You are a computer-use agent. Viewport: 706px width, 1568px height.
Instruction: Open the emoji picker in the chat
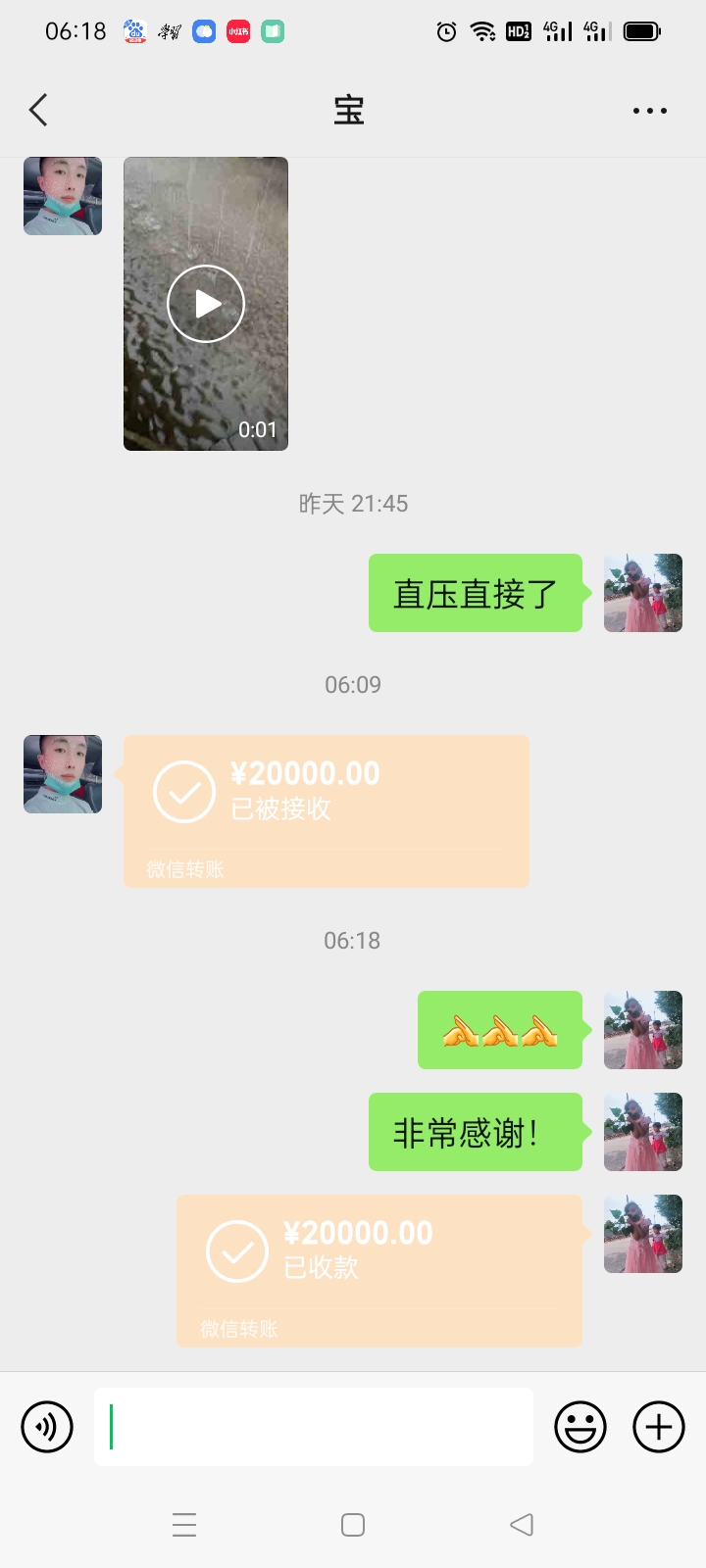580,1426
